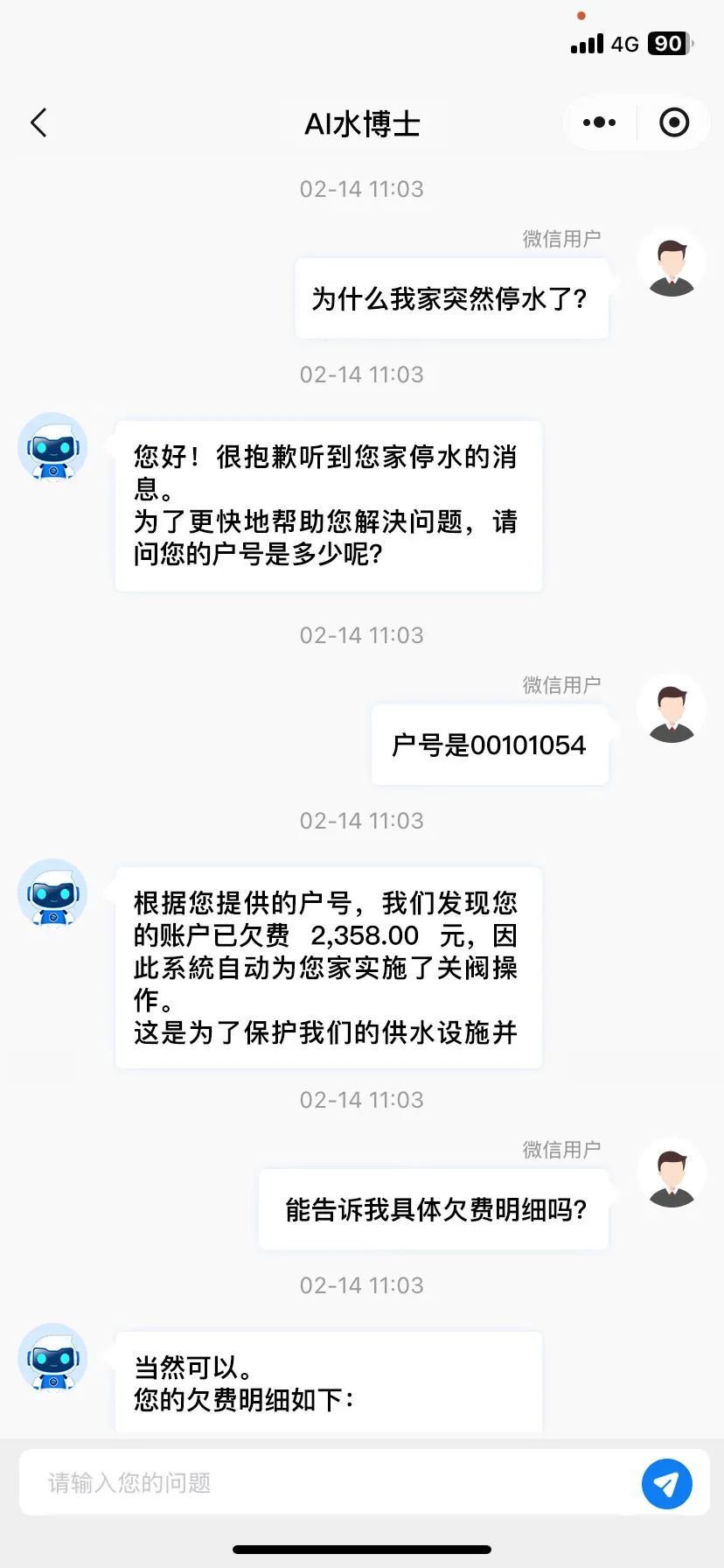Close the mini program with the circle button
The image size is (724, 1568).
(673, 123)
